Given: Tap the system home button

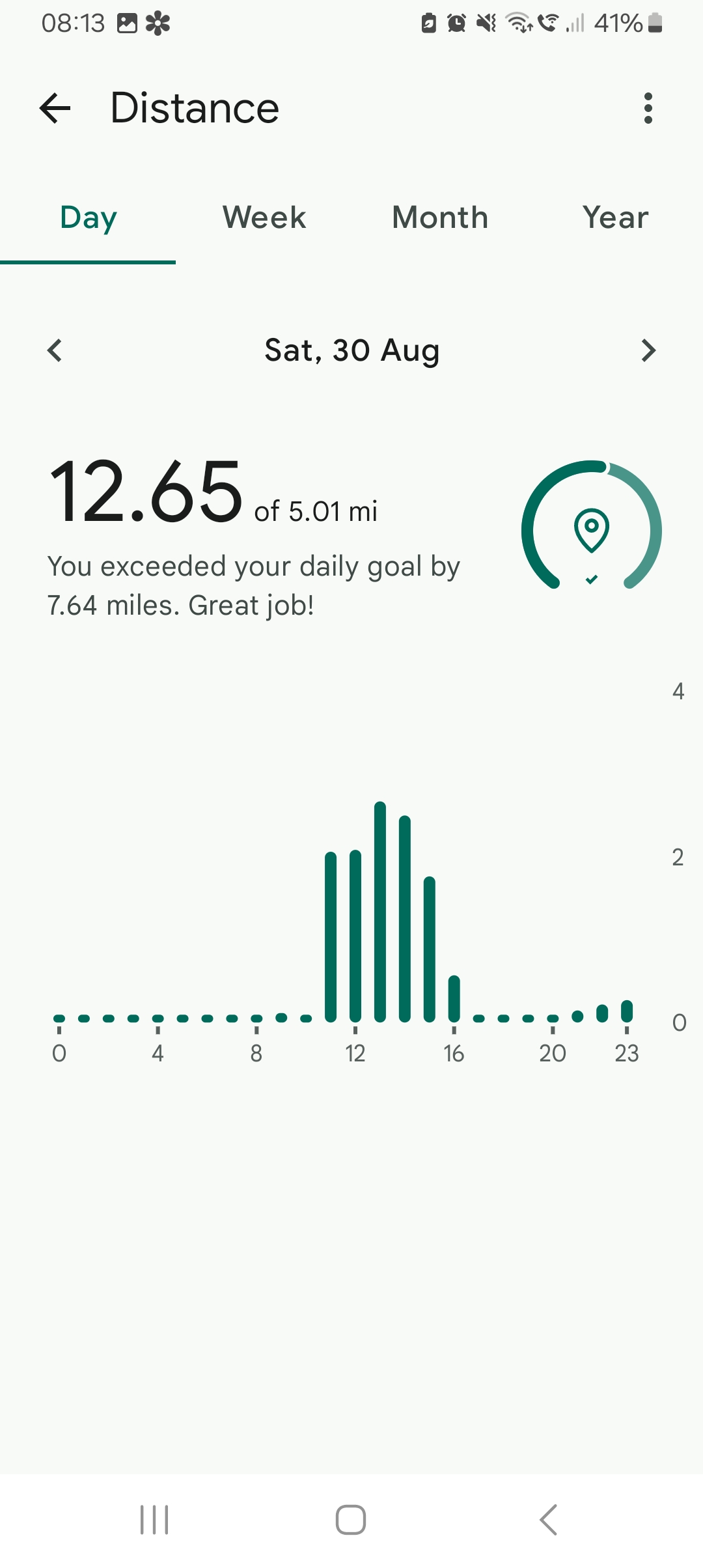Looking at the screenshot, I should 351,1520.
